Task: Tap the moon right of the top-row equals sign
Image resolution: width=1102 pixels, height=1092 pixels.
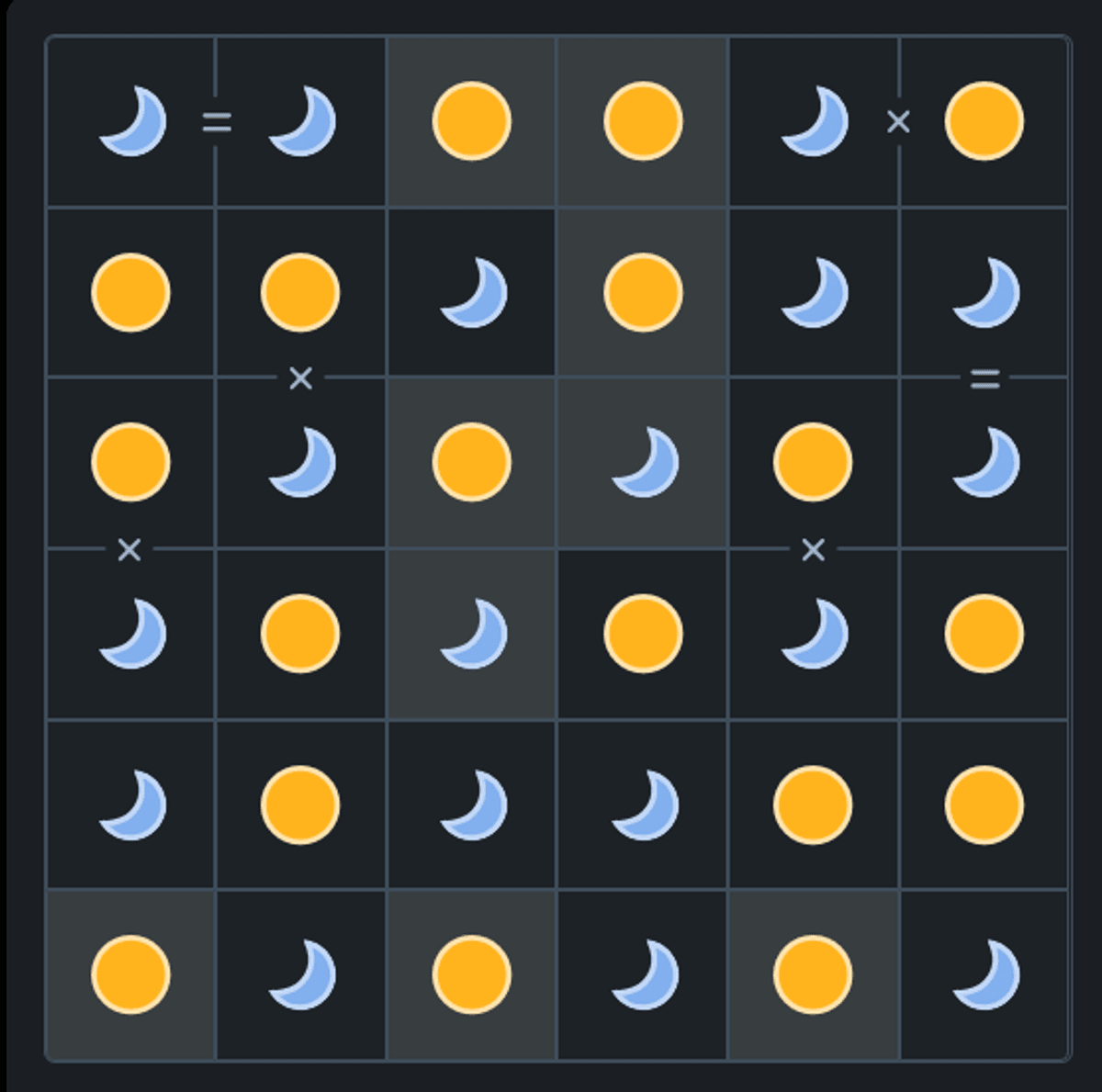Action: (x=301, y=121)
